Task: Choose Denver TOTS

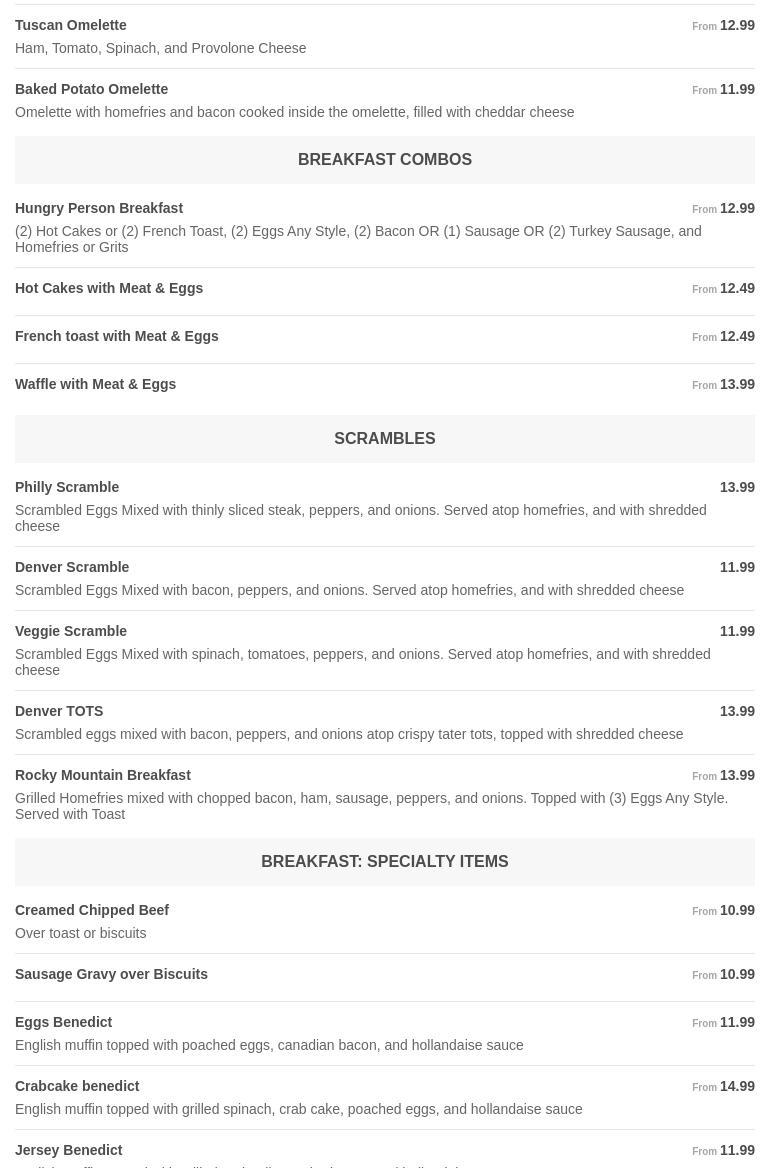Action: tap(59, 711)
